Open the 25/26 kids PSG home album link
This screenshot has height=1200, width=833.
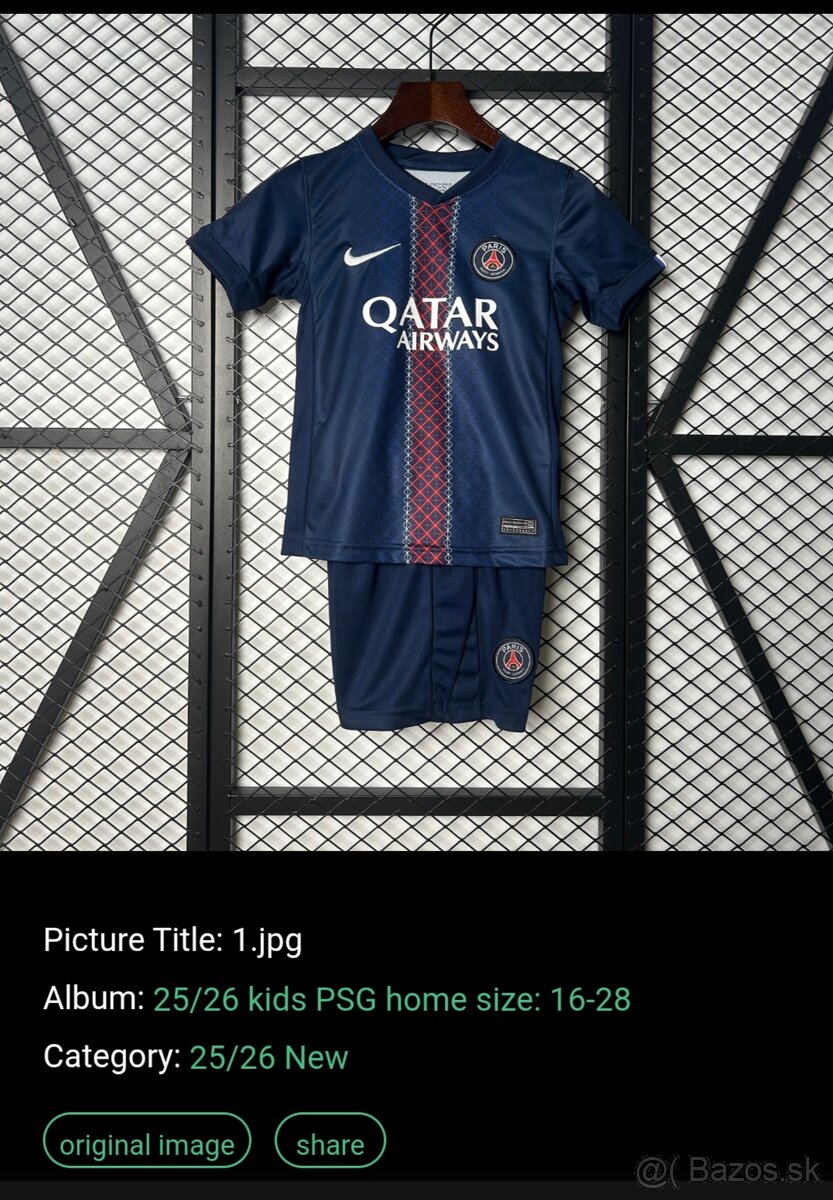391,999
